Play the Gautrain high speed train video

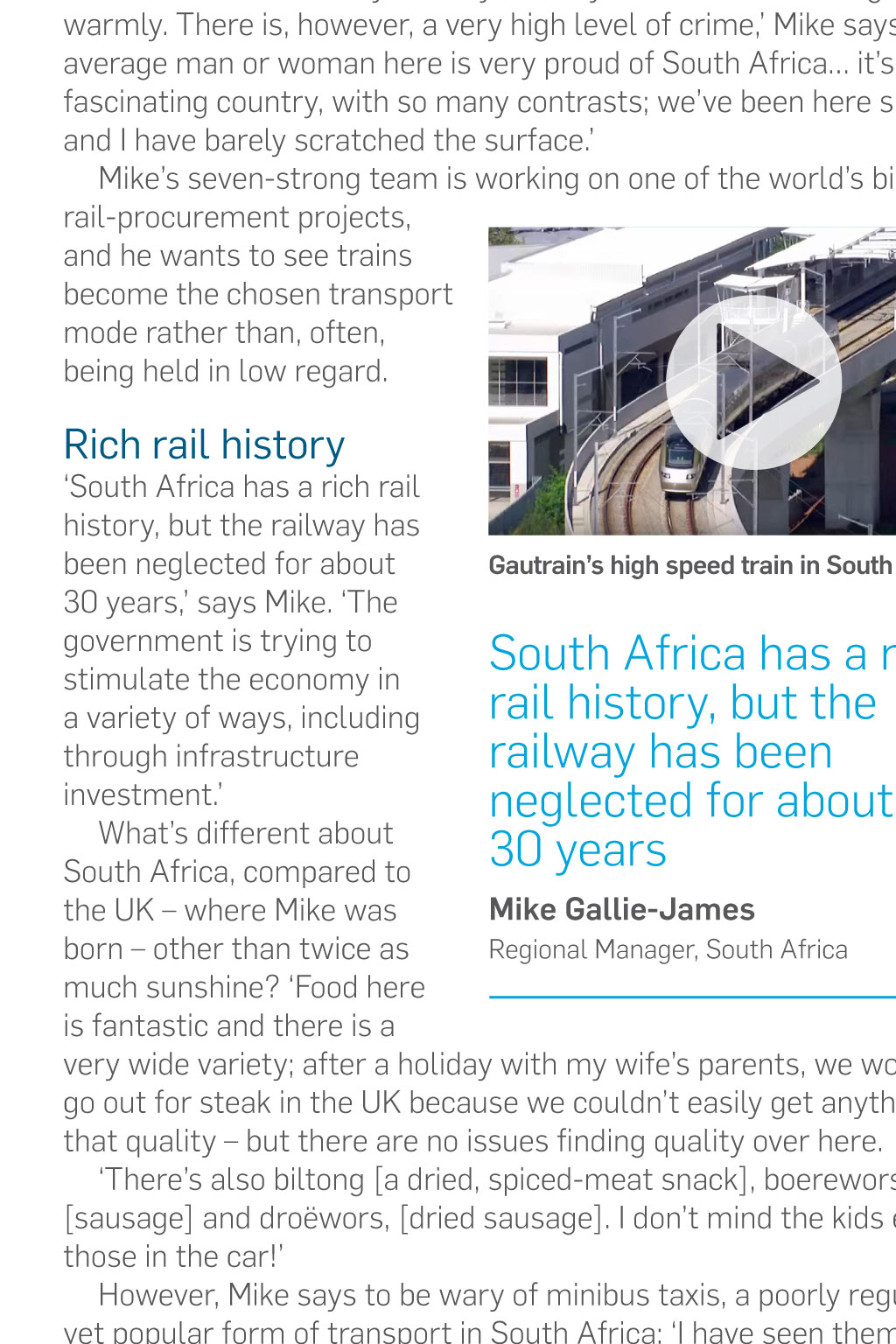point(753,381)
